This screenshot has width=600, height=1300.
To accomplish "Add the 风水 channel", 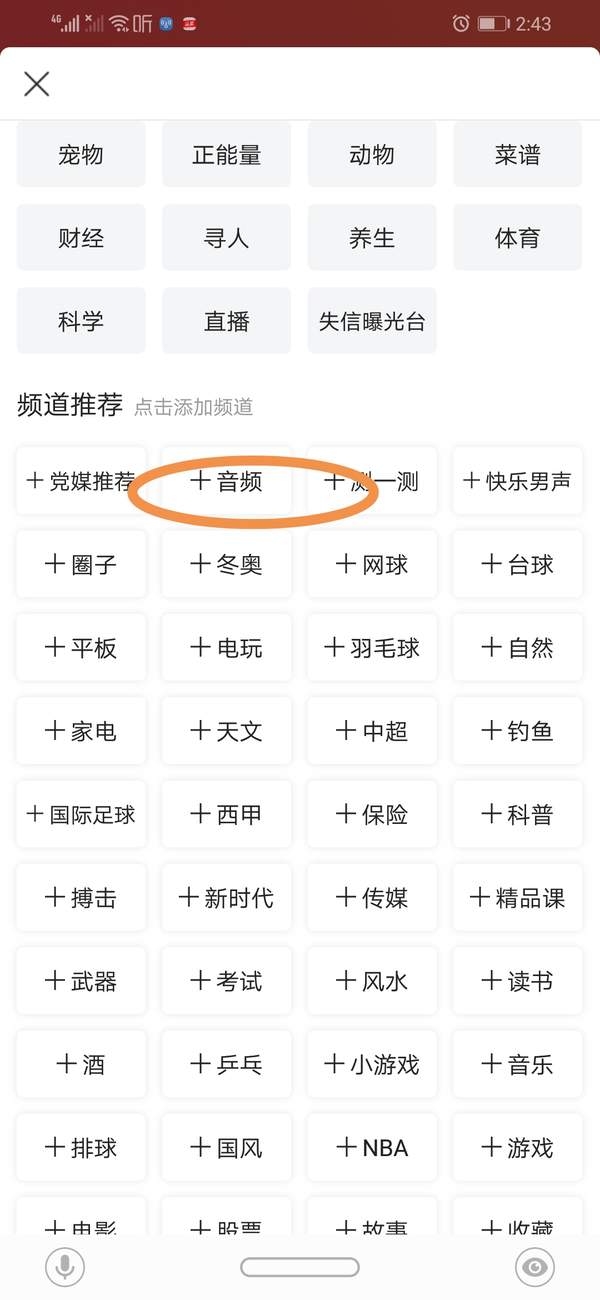I will (x=372, y=981).
